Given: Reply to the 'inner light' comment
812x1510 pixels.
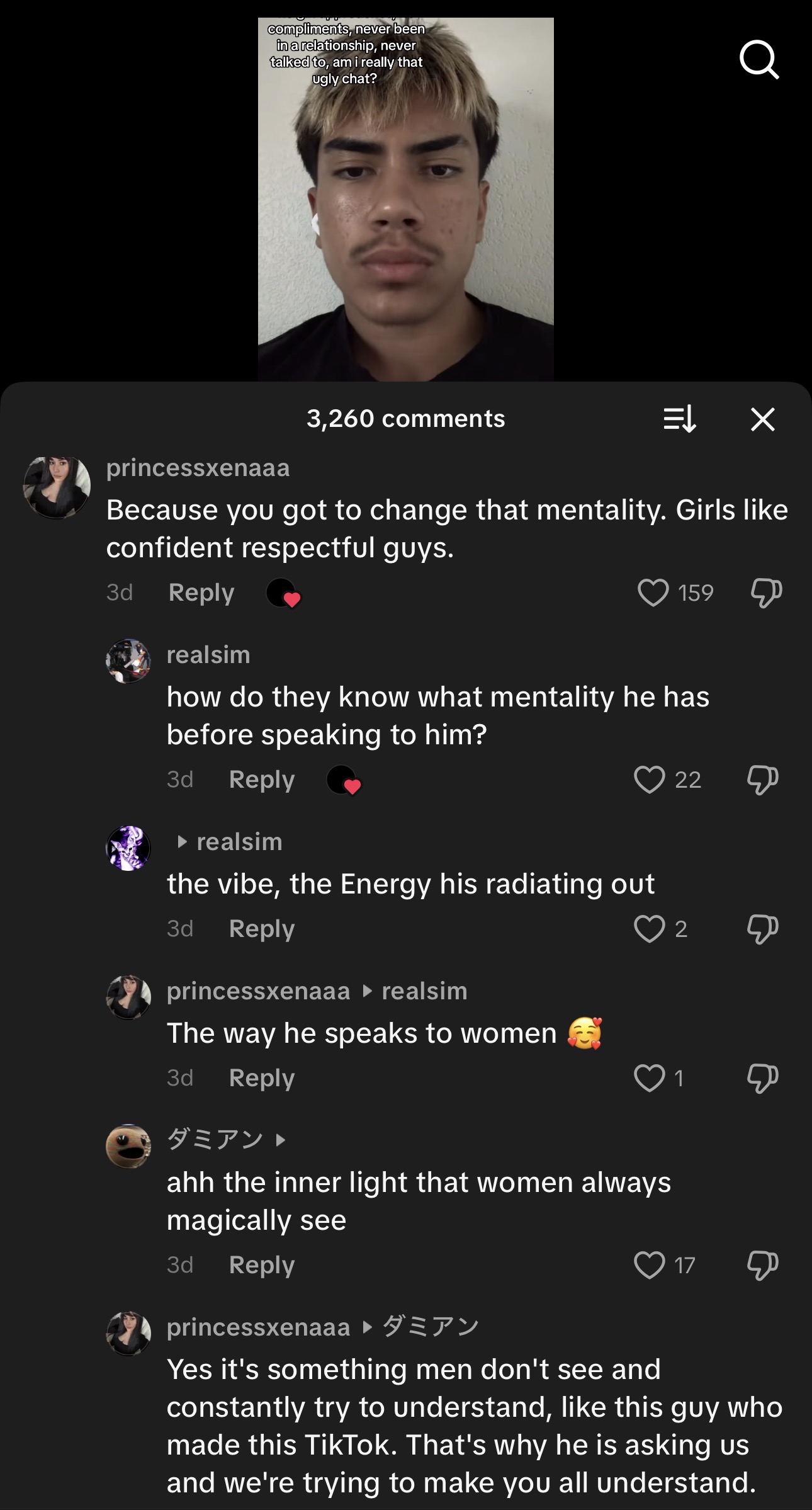Looking at the screenshot, I should click(262, 1265).
